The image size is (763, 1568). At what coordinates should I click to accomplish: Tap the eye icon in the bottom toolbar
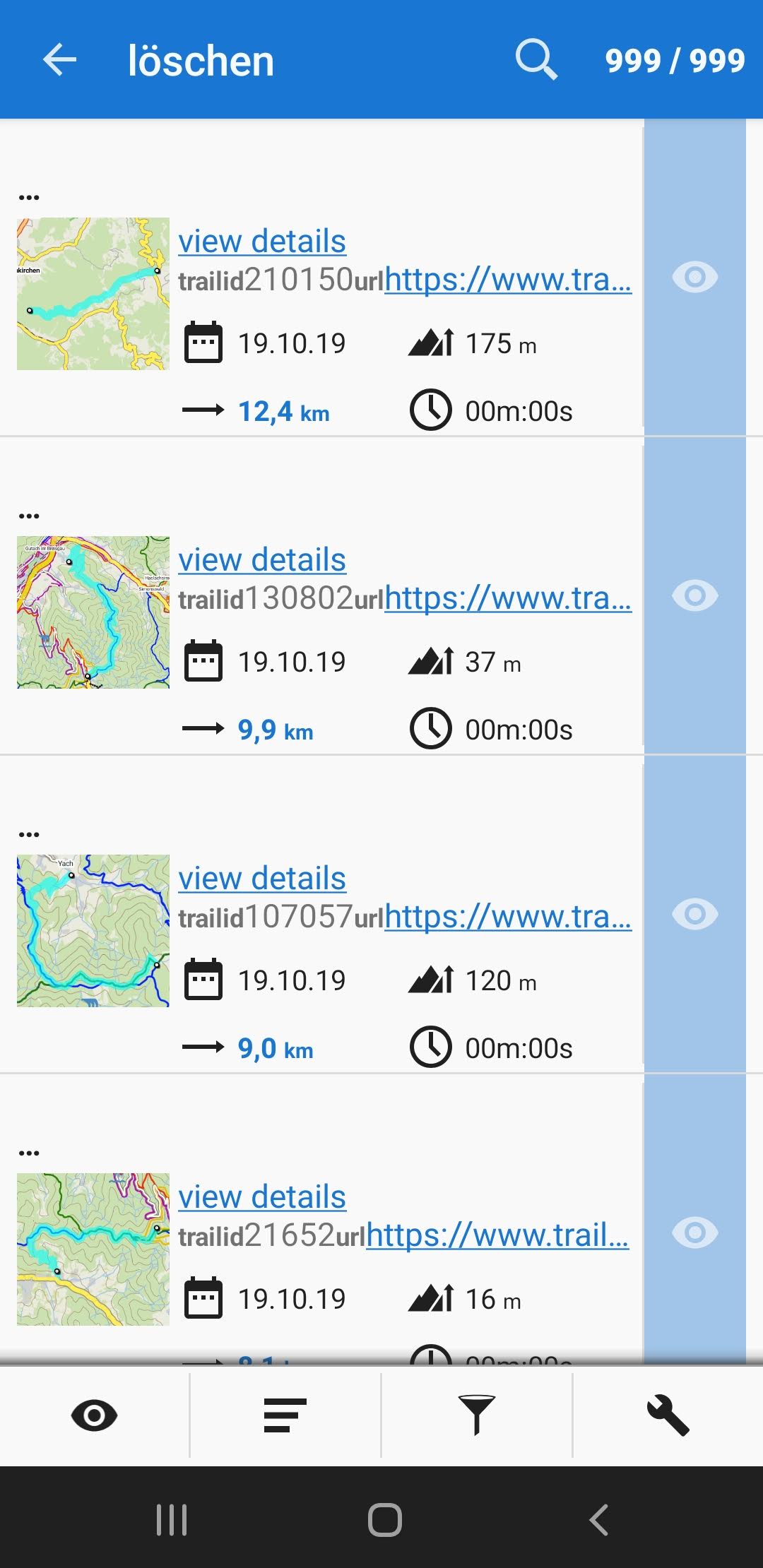[94, 1415]
